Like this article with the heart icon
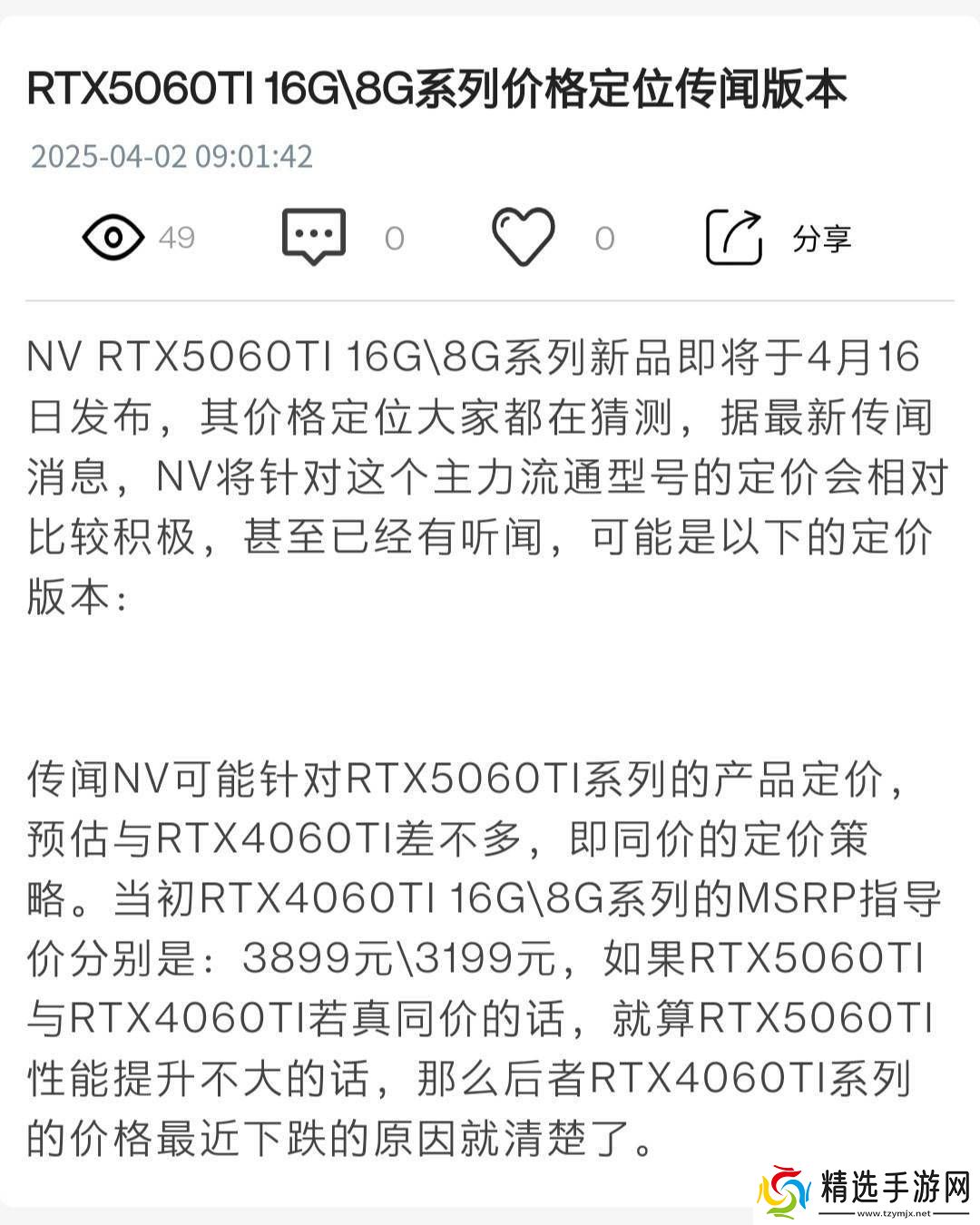Screen dimensions: 980x1225 pyautogui.click(x=523, y=236)
